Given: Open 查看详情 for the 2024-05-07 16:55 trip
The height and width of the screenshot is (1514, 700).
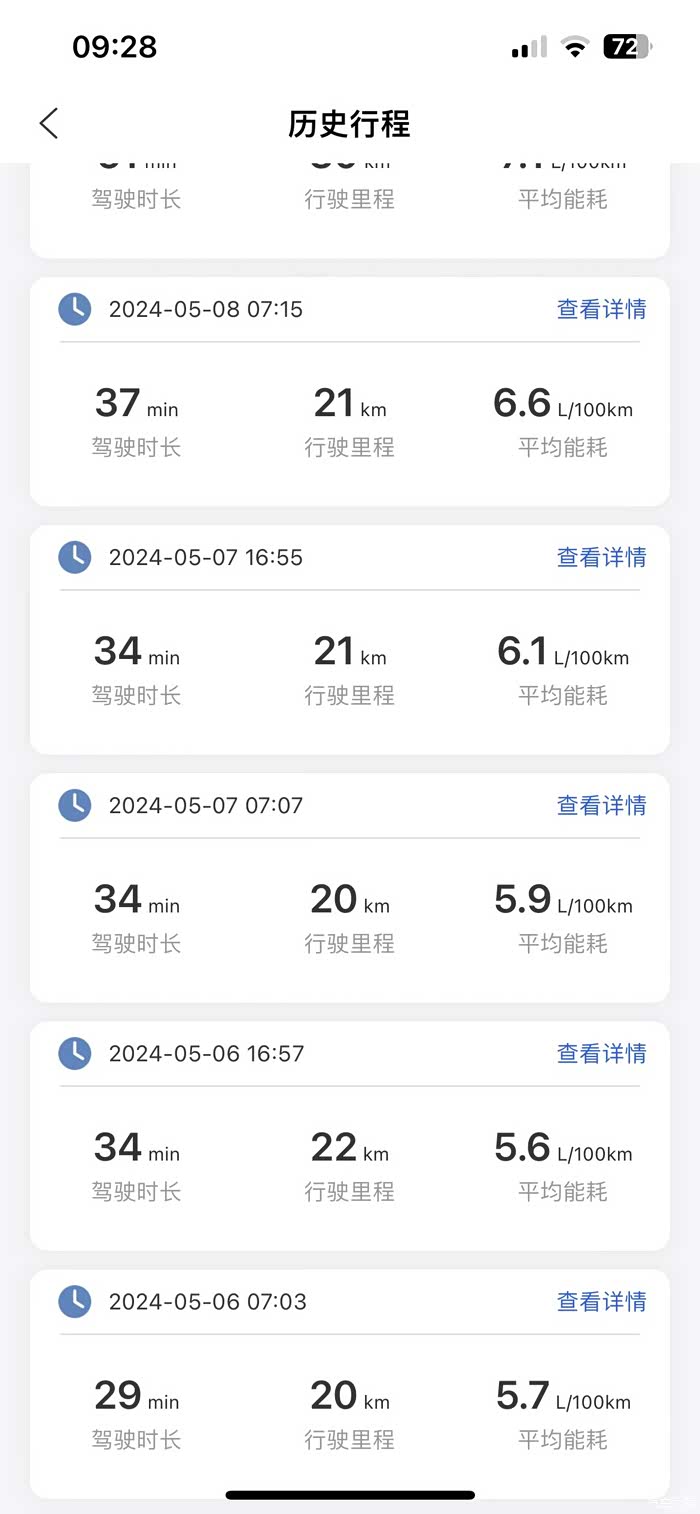Looking at the screenshot, I should pos(601,557).
